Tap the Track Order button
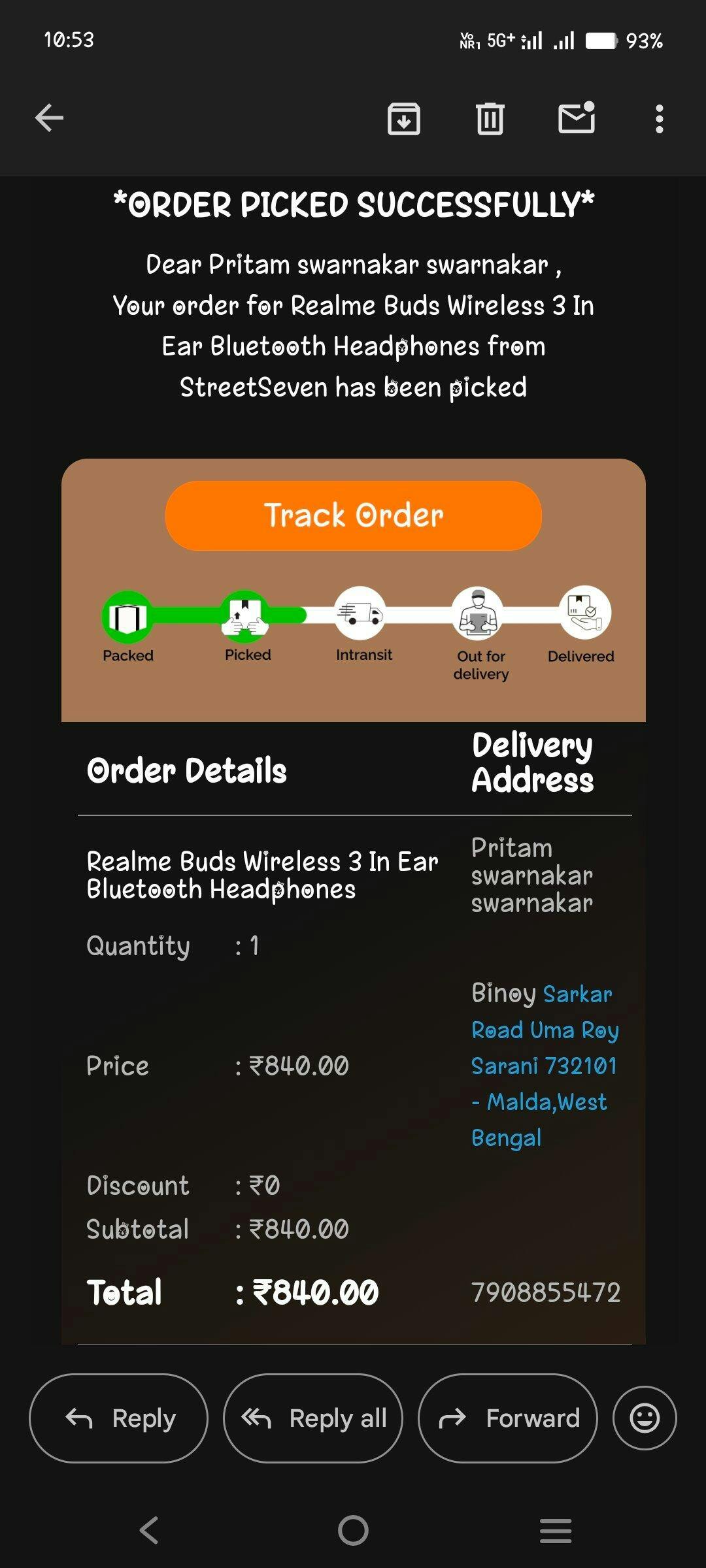706x1568 pixels. pyautogui.click(x=354, y=515)
